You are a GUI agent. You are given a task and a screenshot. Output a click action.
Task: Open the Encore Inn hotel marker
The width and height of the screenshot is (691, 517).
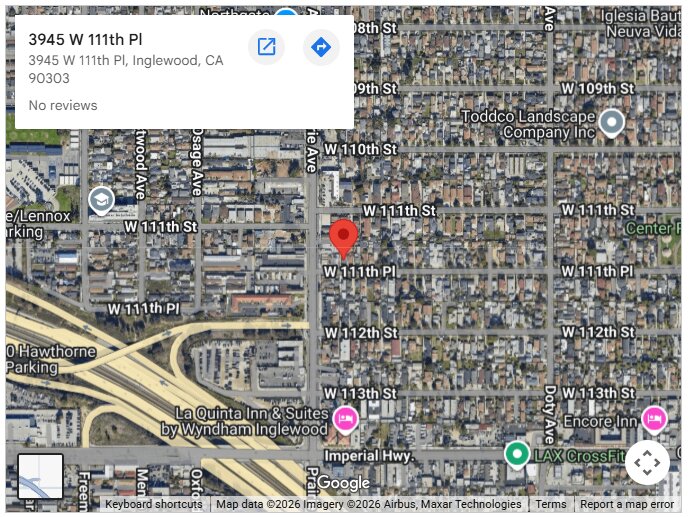(x=654, y=418)
